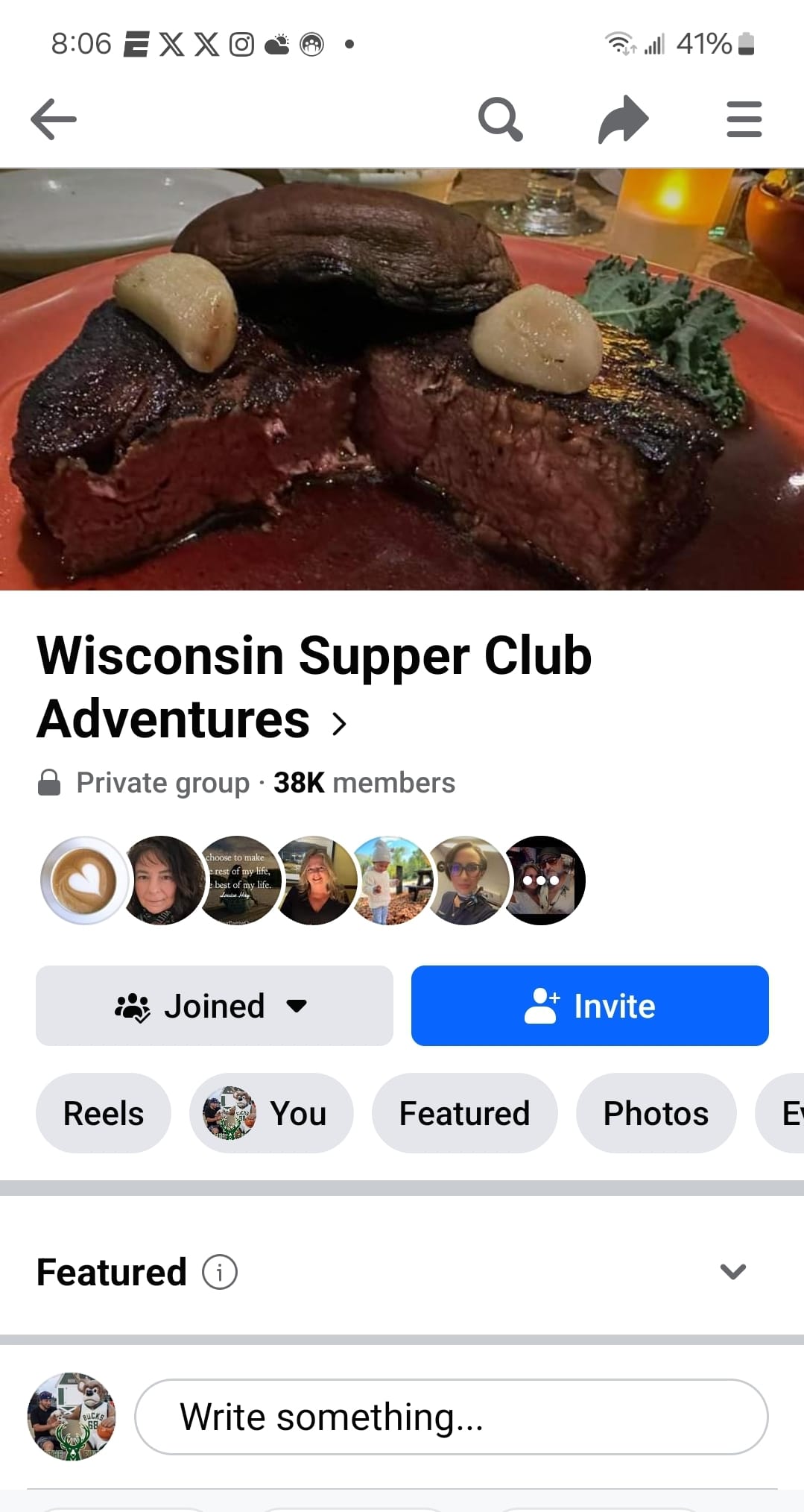Go back using the arrow icon
The image size is (804, 1512).
pyautogui.click(x=54, y=119)
